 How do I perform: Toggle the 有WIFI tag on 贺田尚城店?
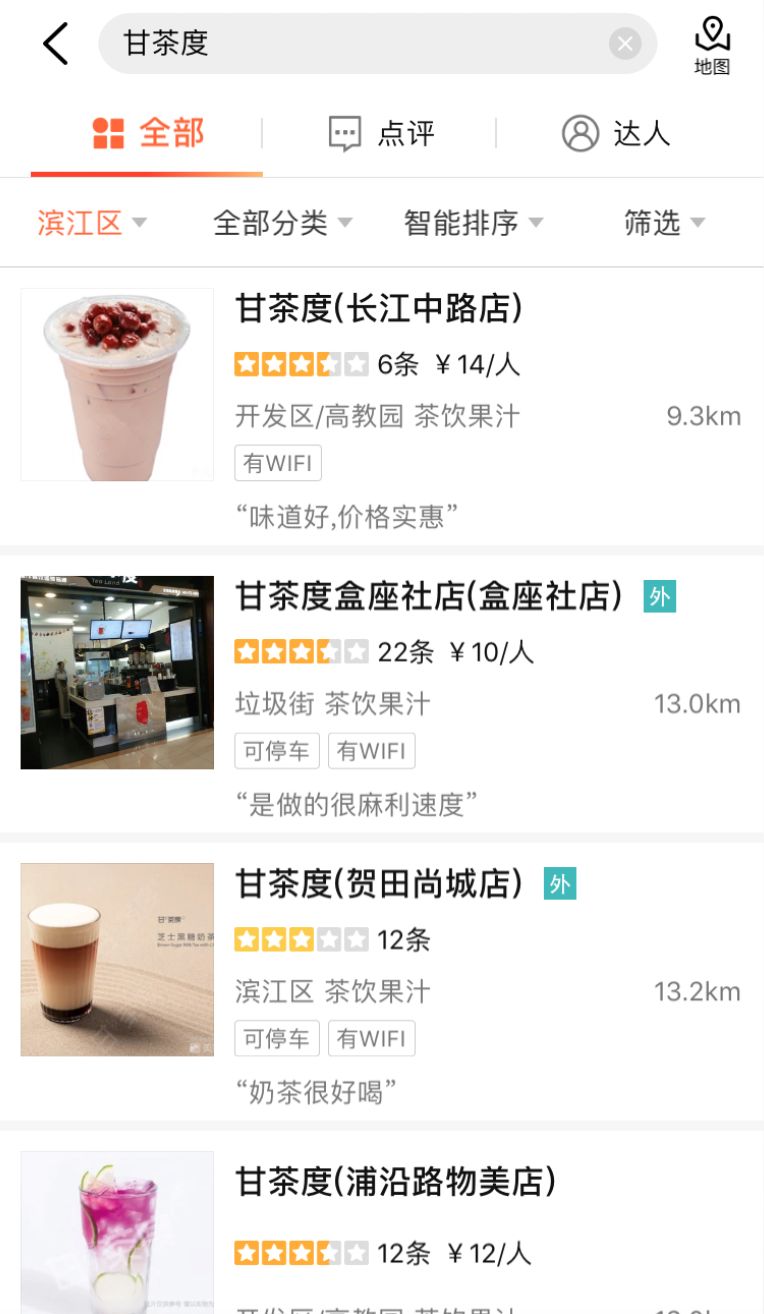pyautogui.click(x=371, y=1038)
